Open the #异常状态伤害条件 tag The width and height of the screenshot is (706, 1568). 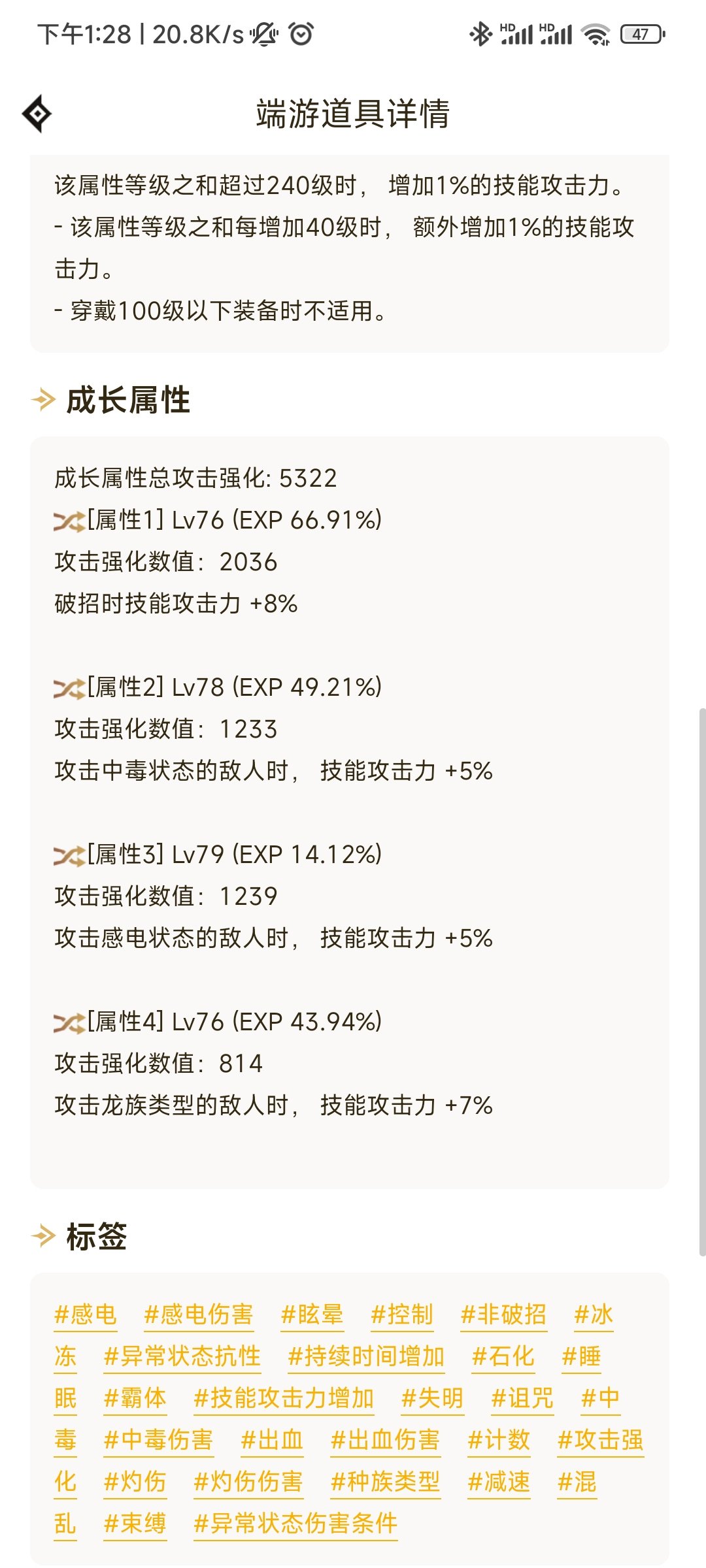[295, 1524]
